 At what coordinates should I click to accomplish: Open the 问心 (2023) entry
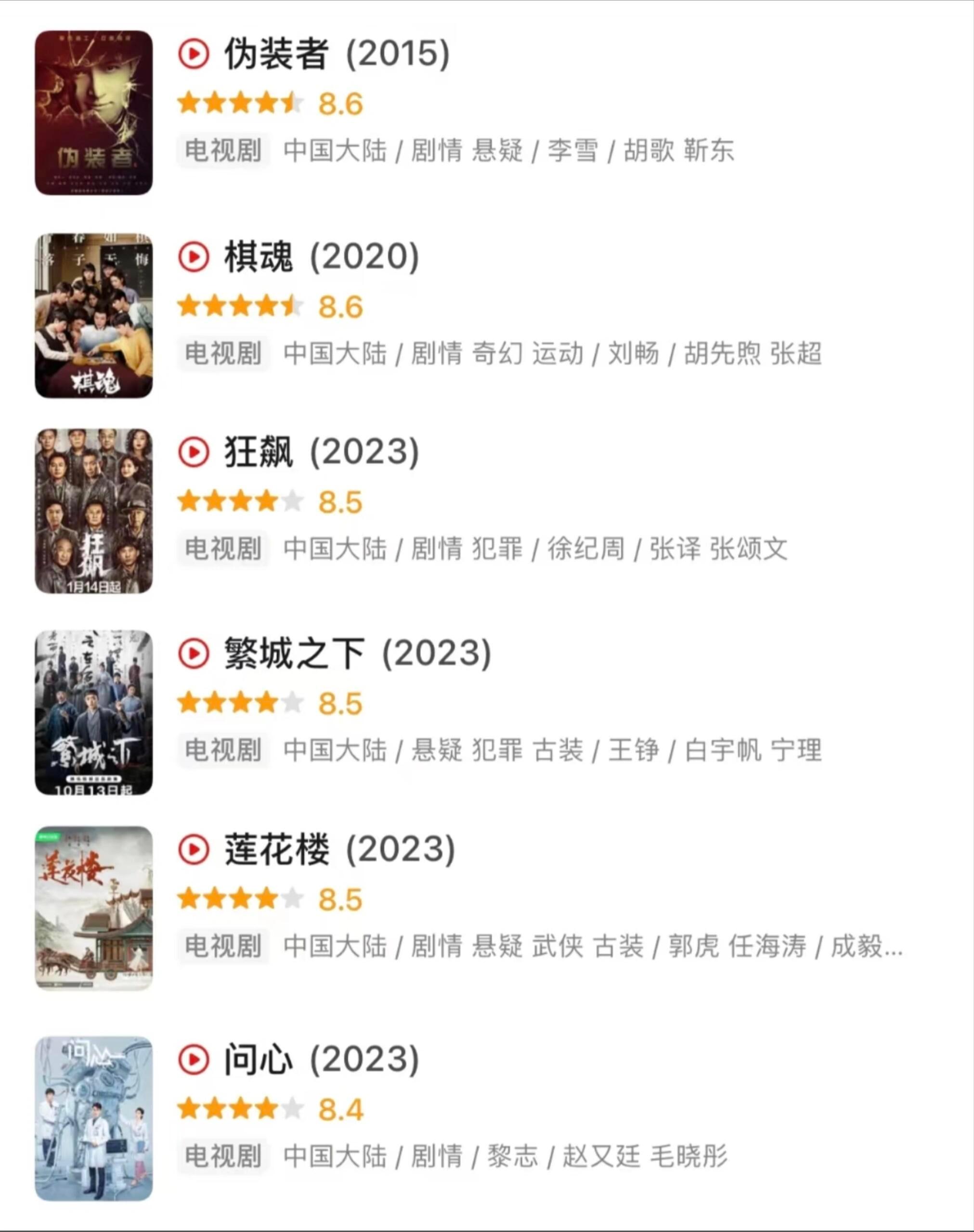click(x=487, y=1118)
